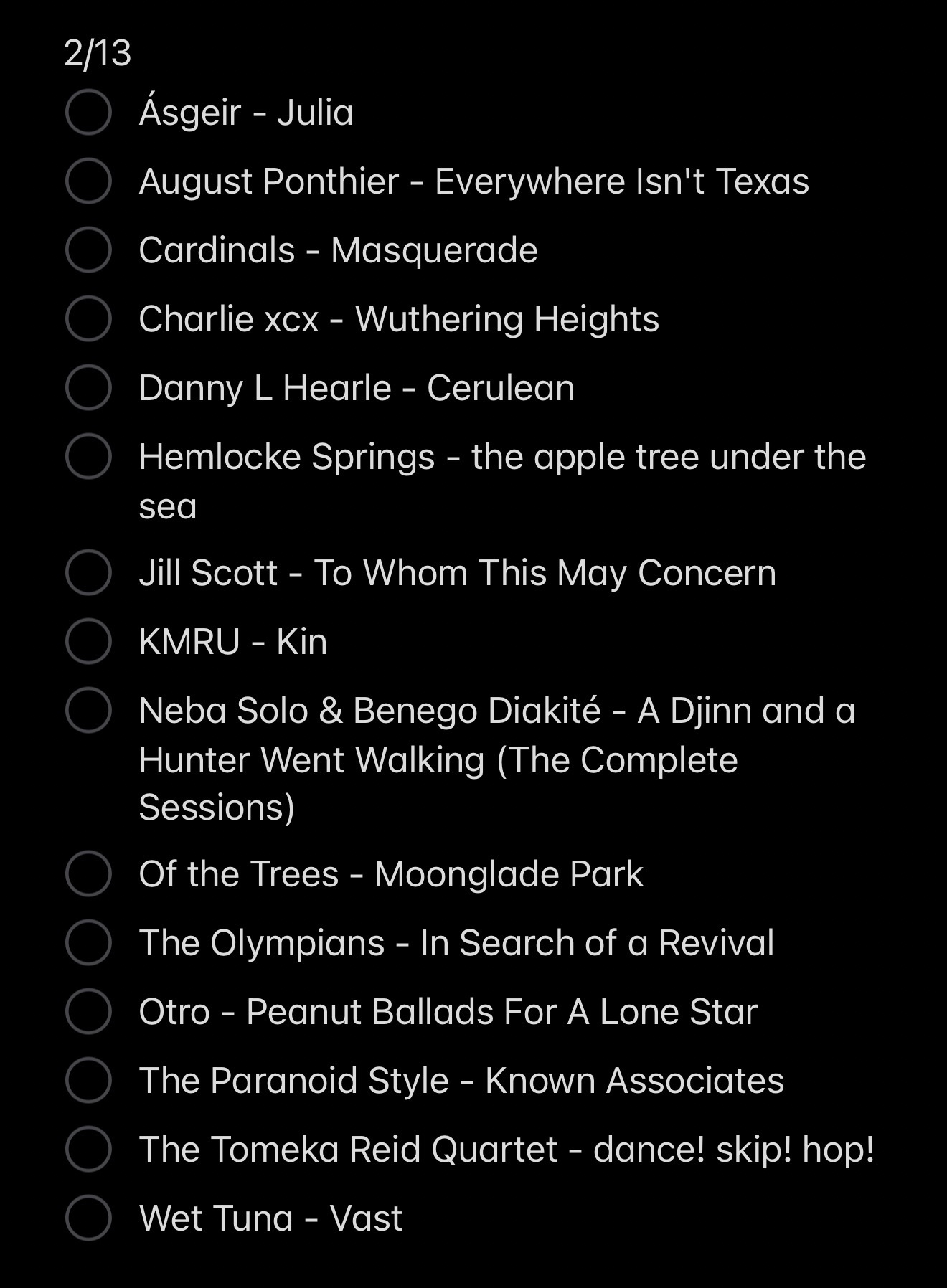Mark Danny L Hearle - Cerulean complete

[88, 388]
